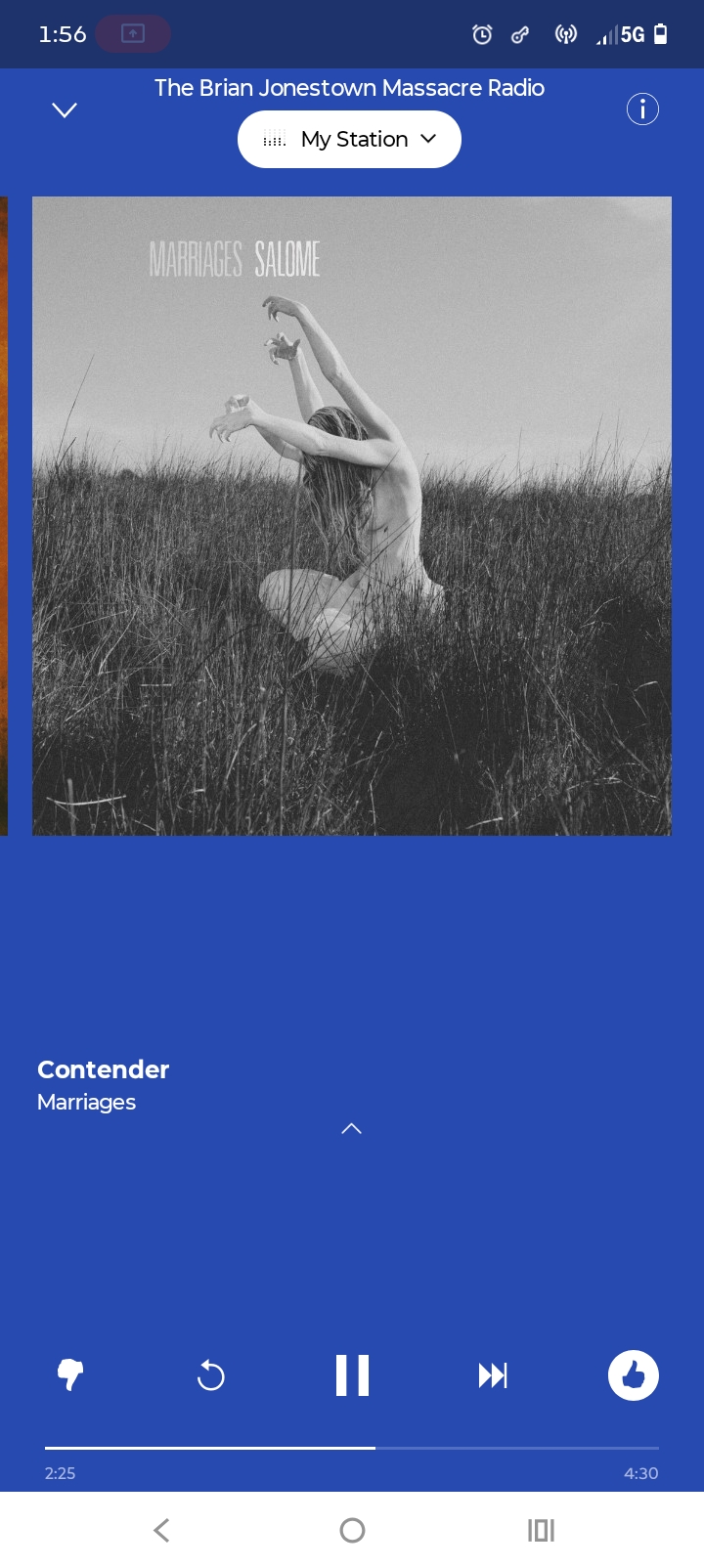This screenshot has height=1568, width=704.
Task: Go back with the system back button
Action: point(162,1530)
